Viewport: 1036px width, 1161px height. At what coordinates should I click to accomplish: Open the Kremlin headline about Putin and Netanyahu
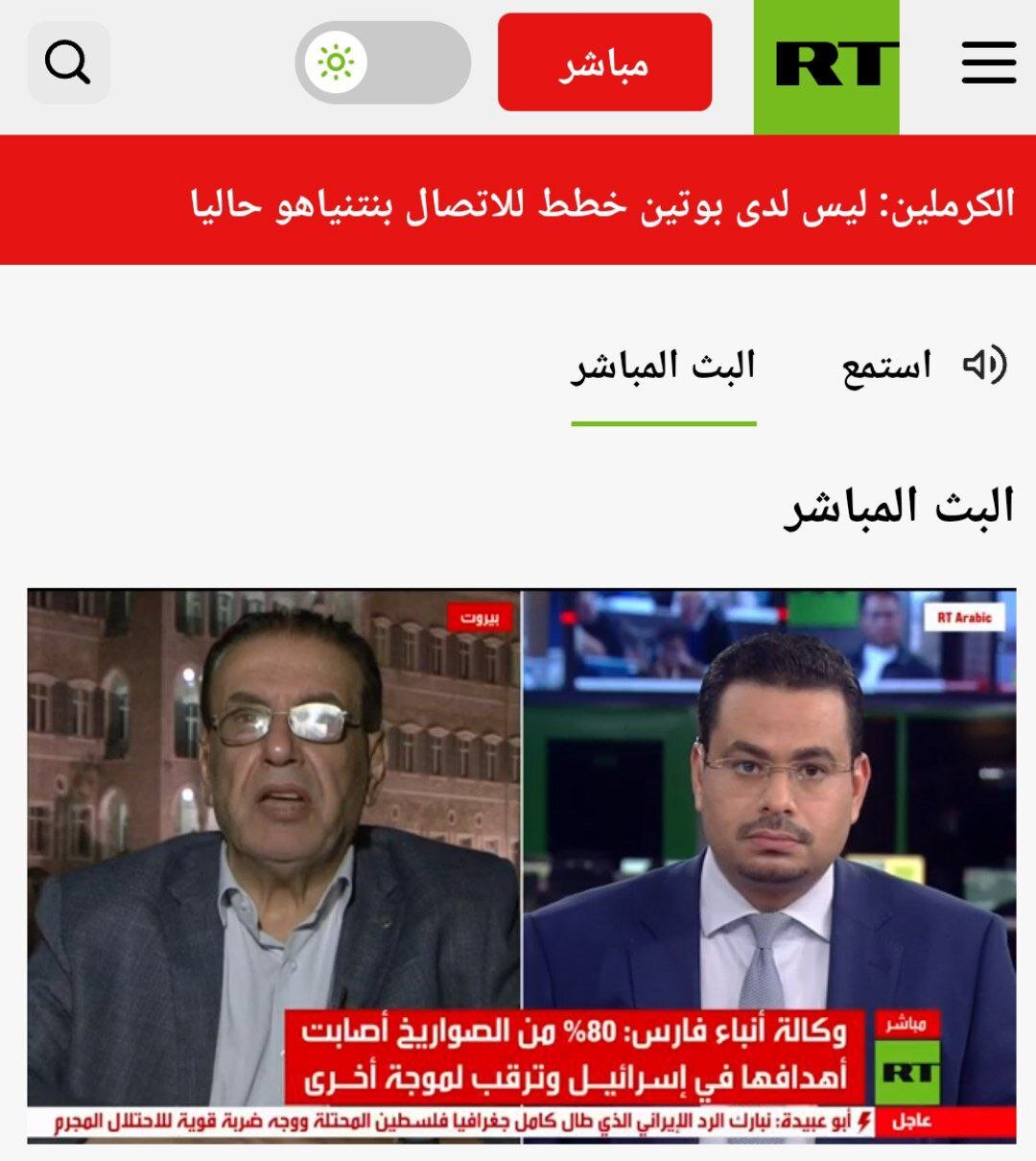[x=518, y=200]
